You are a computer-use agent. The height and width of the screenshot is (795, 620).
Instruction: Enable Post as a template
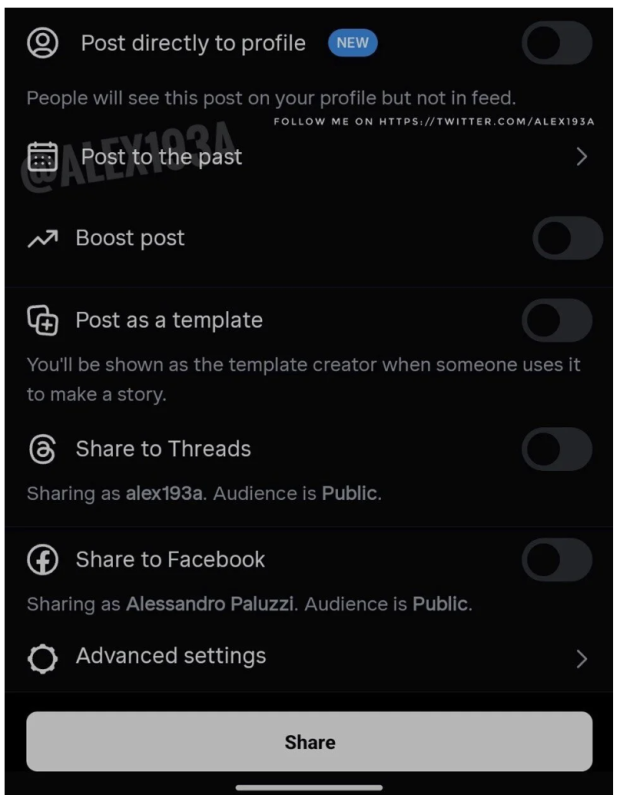click(557, 321)
